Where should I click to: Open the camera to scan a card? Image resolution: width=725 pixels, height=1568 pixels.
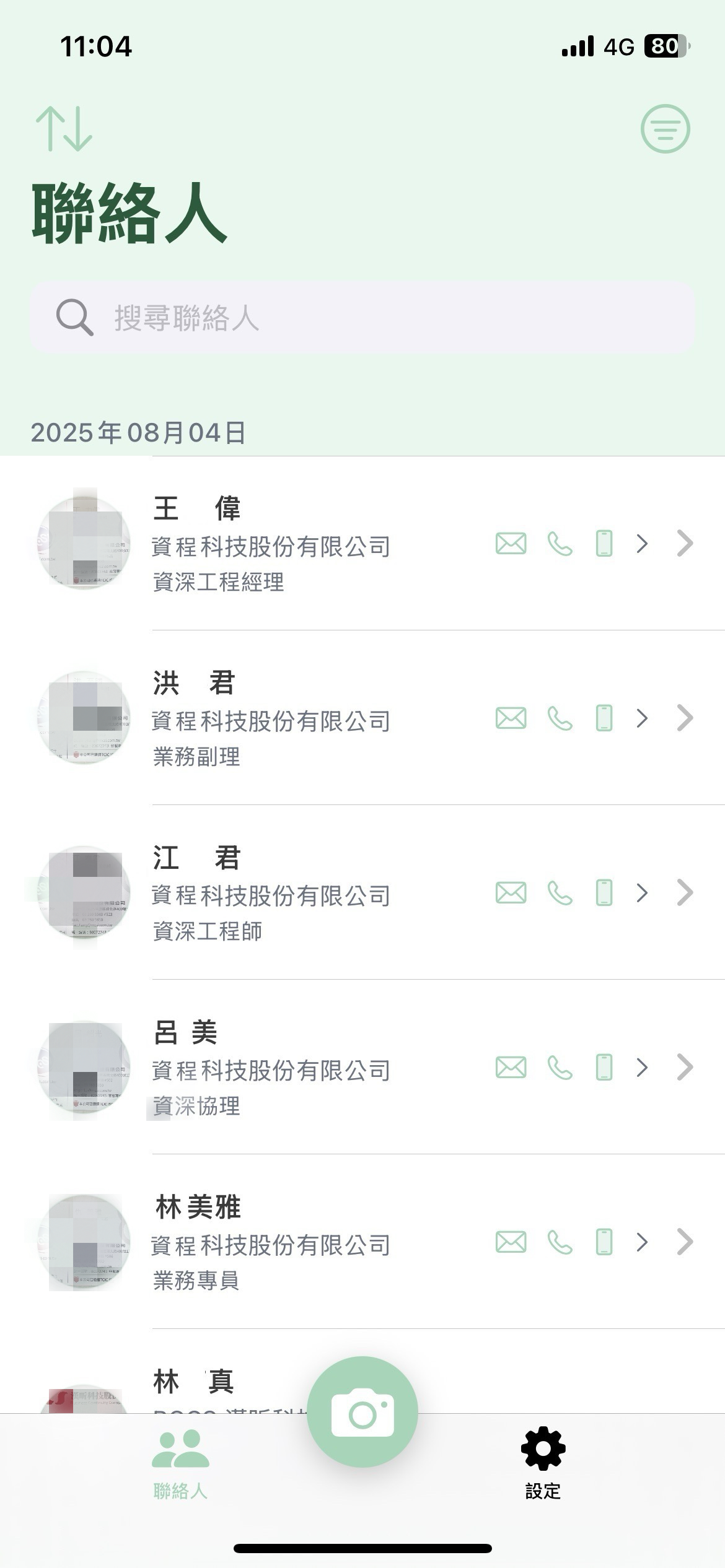pyautogui.click(x=362, y=1412)
